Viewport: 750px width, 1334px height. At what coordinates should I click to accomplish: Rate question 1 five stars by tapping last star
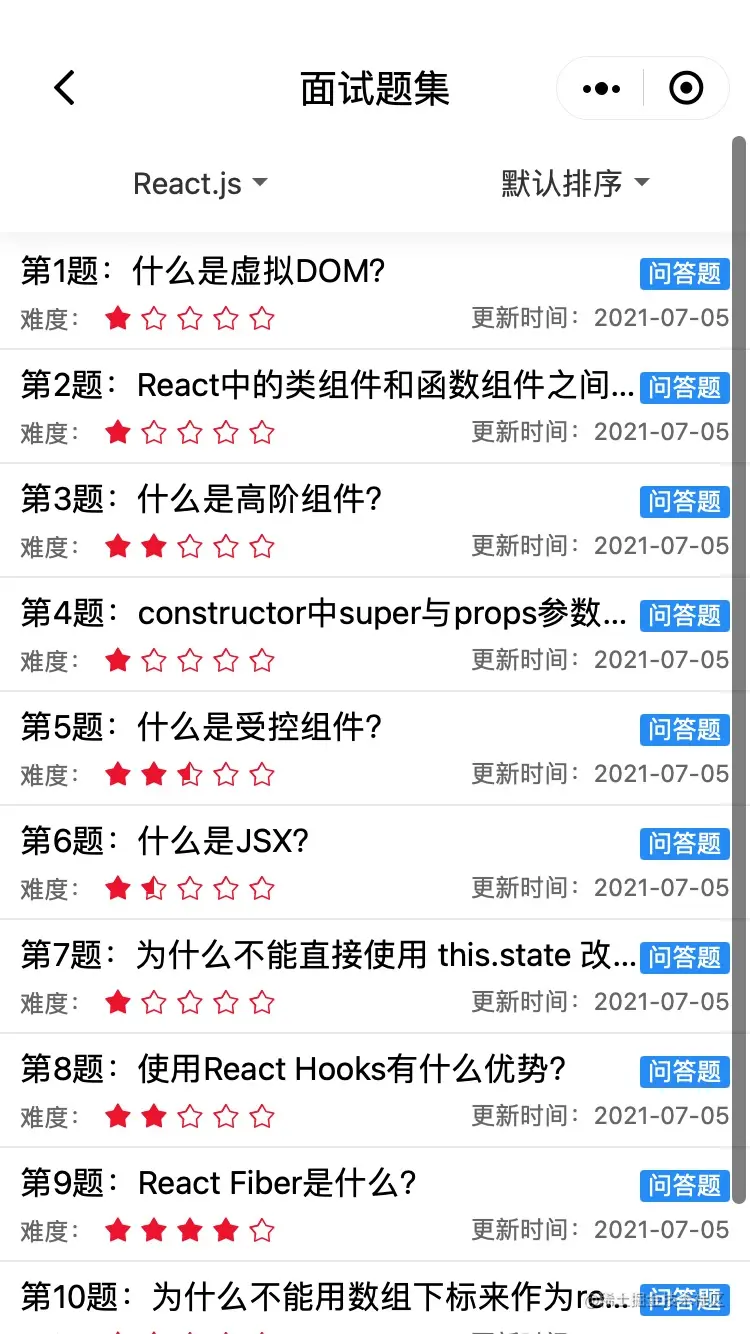pyautogui.click(x=262, y=318)
